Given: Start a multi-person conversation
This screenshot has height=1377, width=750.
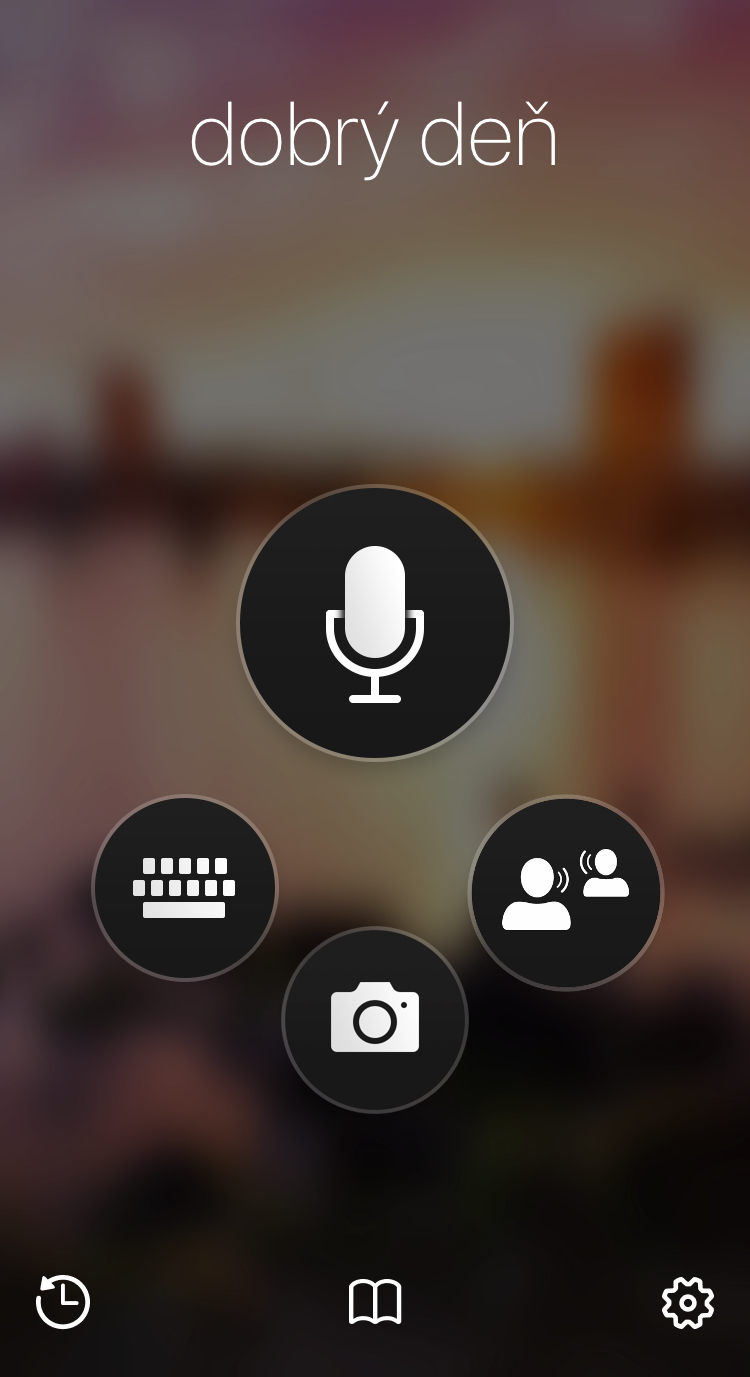Looking at the screenshot, I should coord(566,892).
